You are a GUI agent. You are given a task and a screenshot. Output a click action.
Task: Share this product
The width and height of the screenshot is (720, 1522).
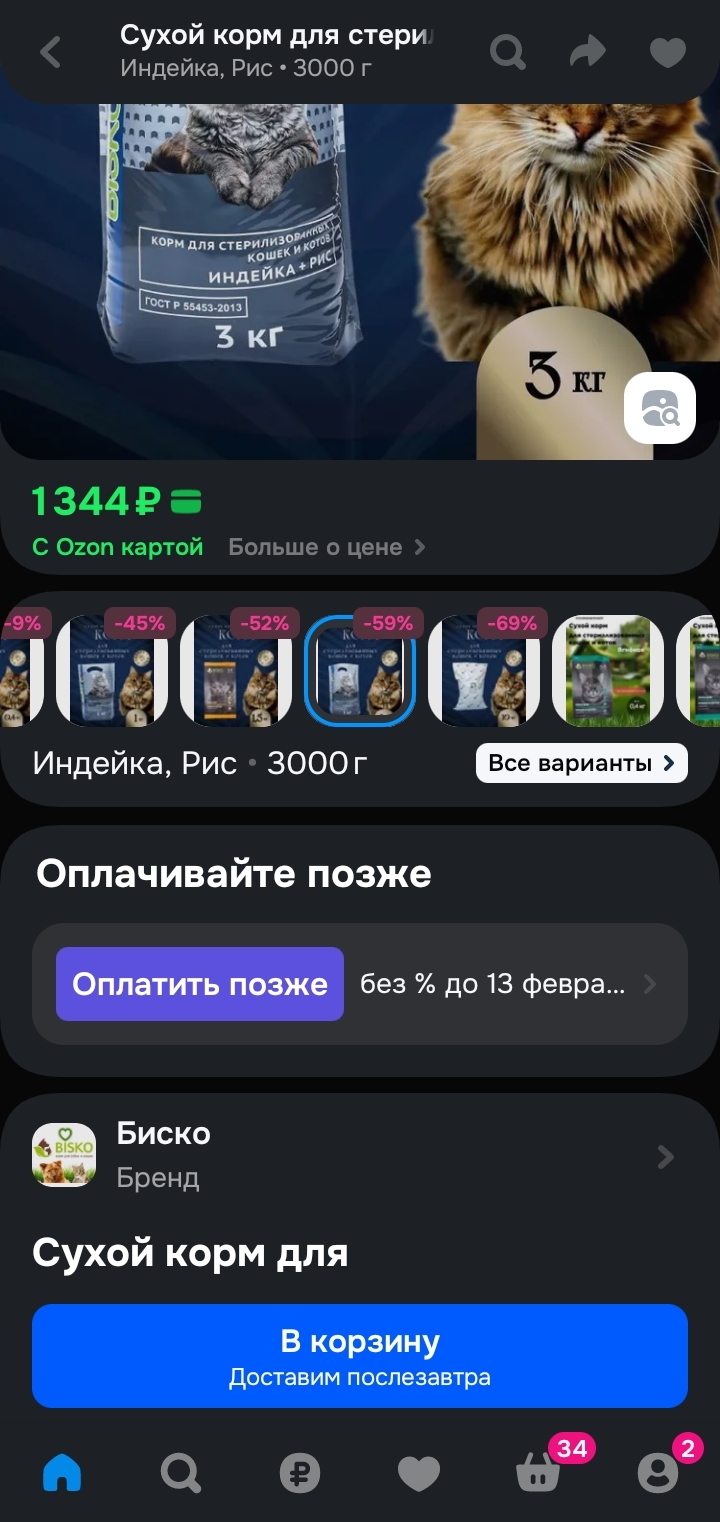pos(587,52)
